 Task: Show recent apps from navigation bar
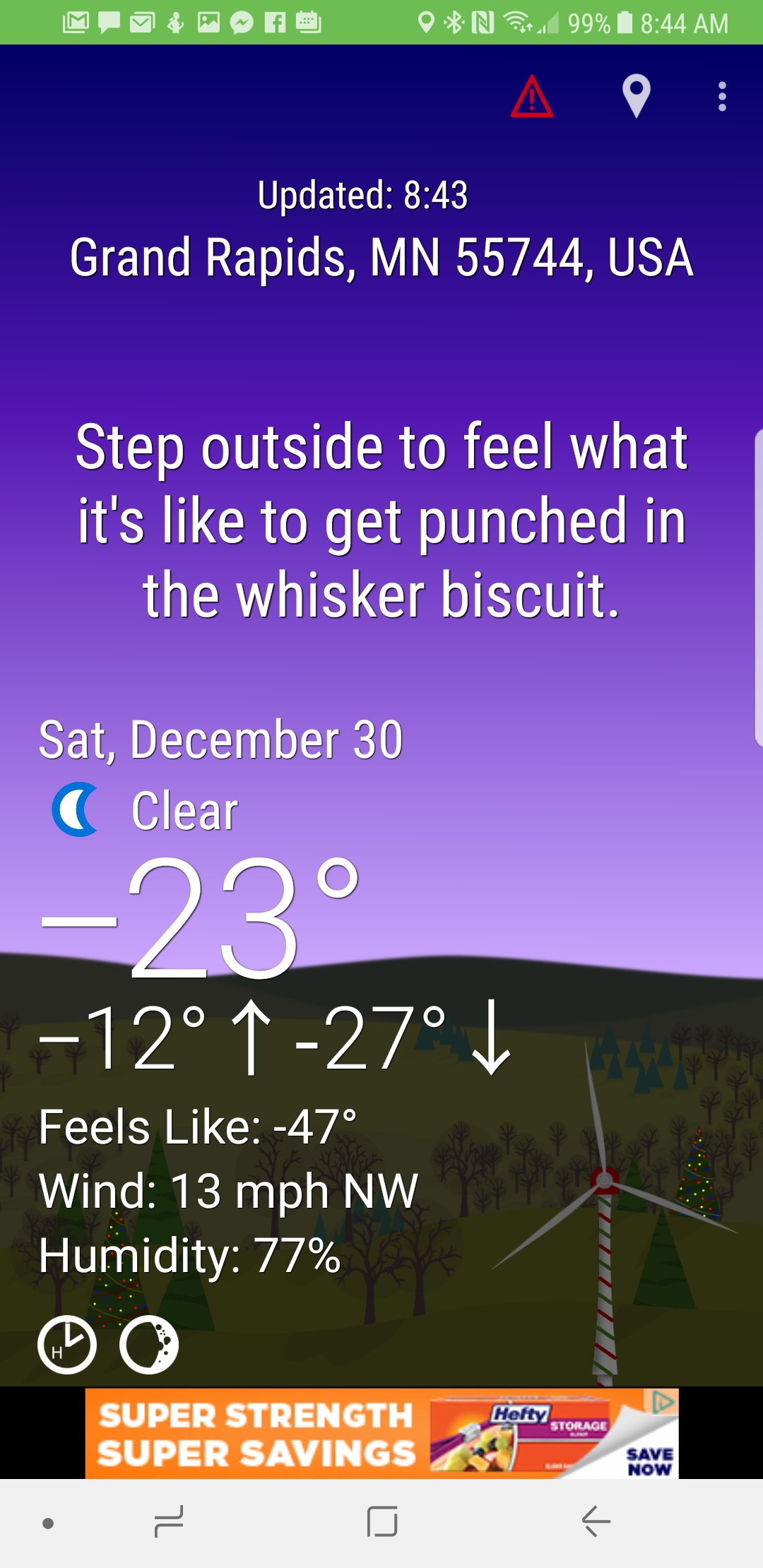(x=169, y=1521)
